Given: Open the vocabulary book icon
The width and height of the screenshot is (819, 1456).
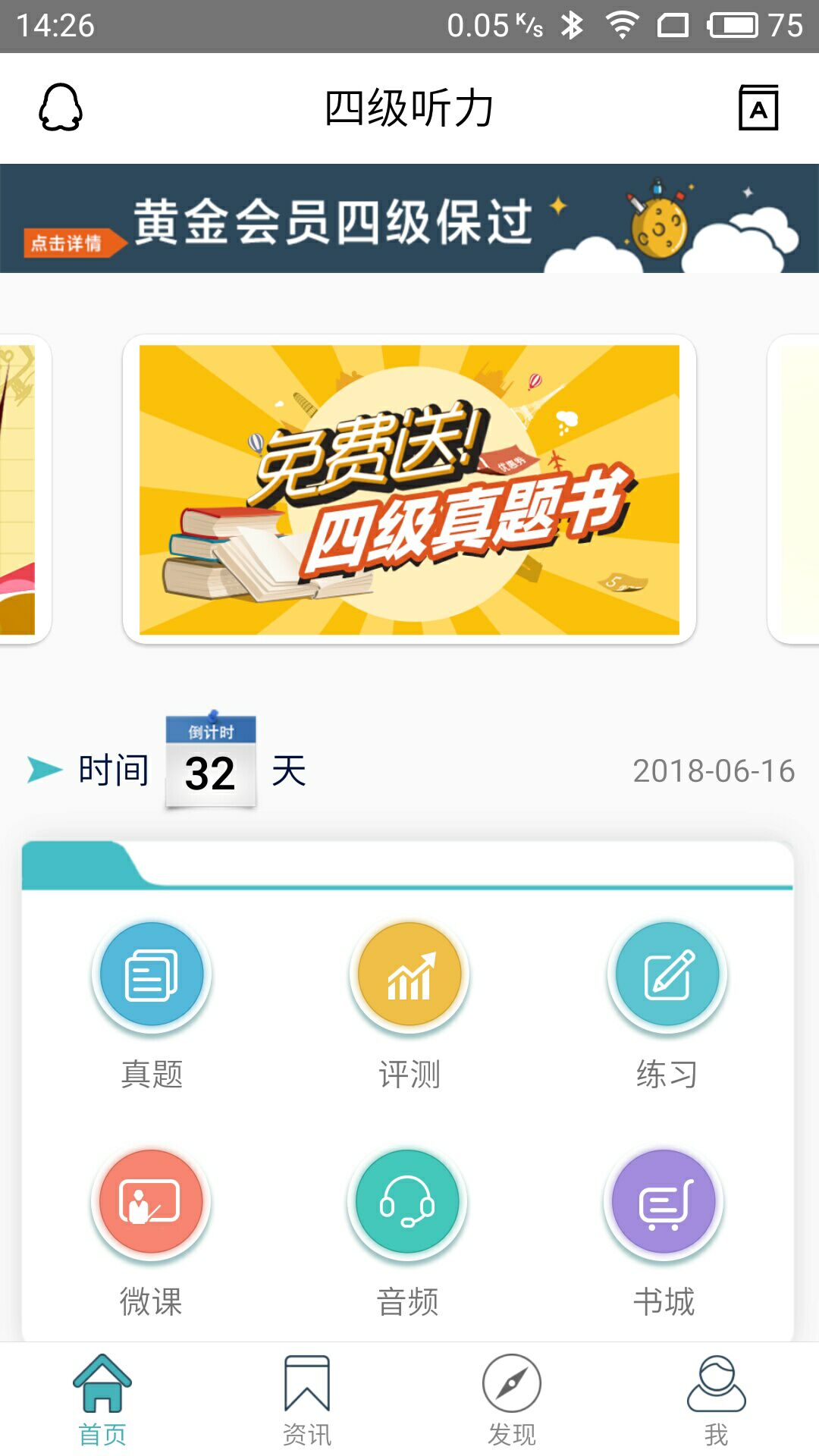Looking at the screenshot, I should (x=758, y=108).
